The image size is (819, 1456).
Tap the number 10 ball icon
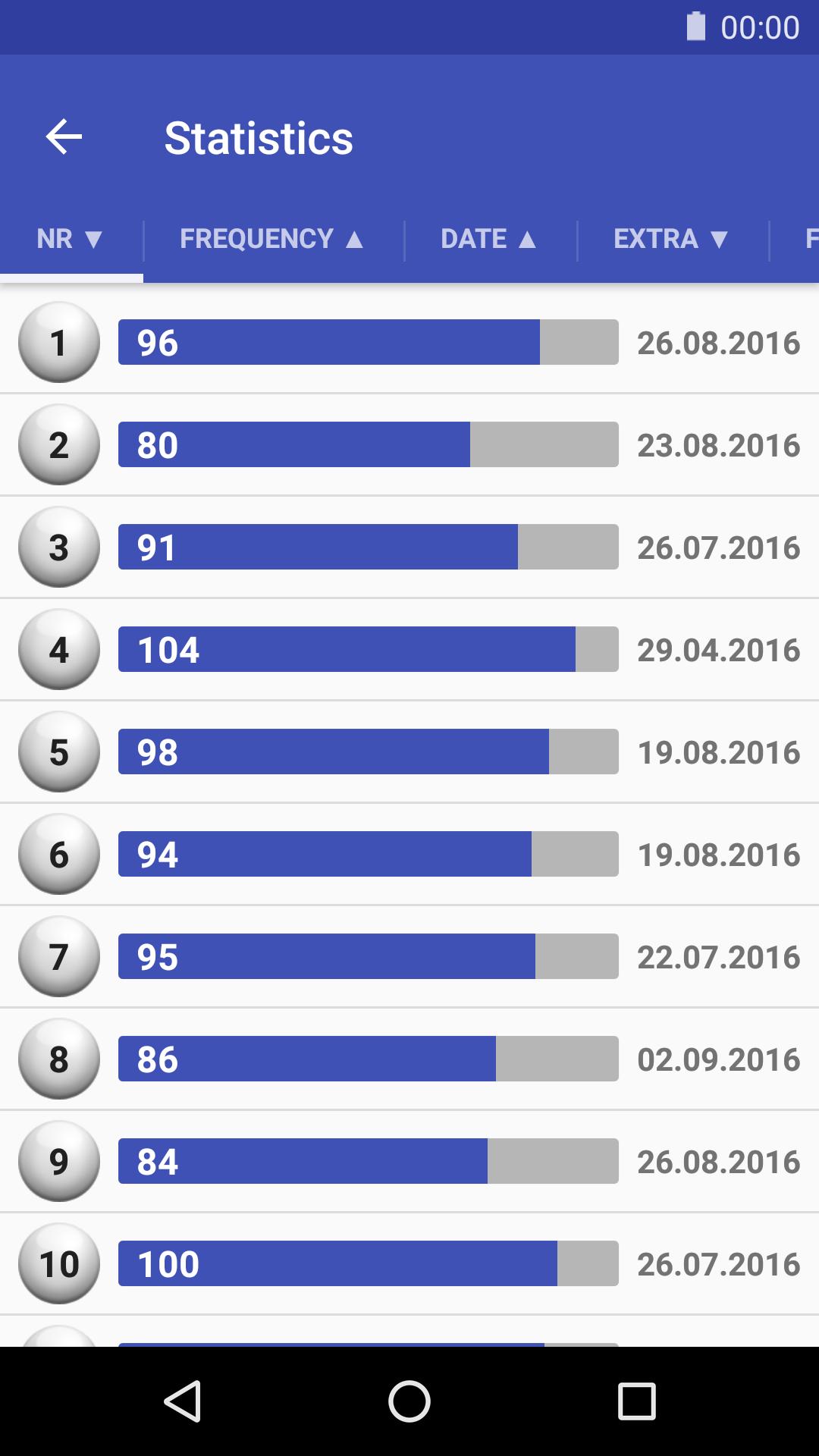60,1263
